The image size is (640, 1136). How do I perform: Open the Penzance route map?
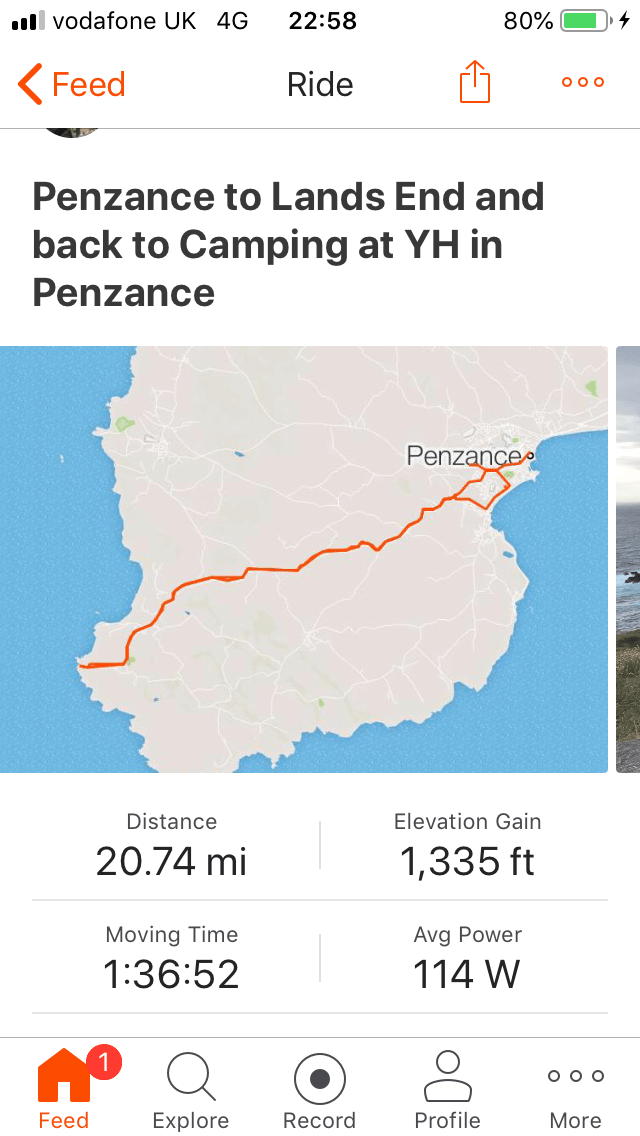point(304,559)
